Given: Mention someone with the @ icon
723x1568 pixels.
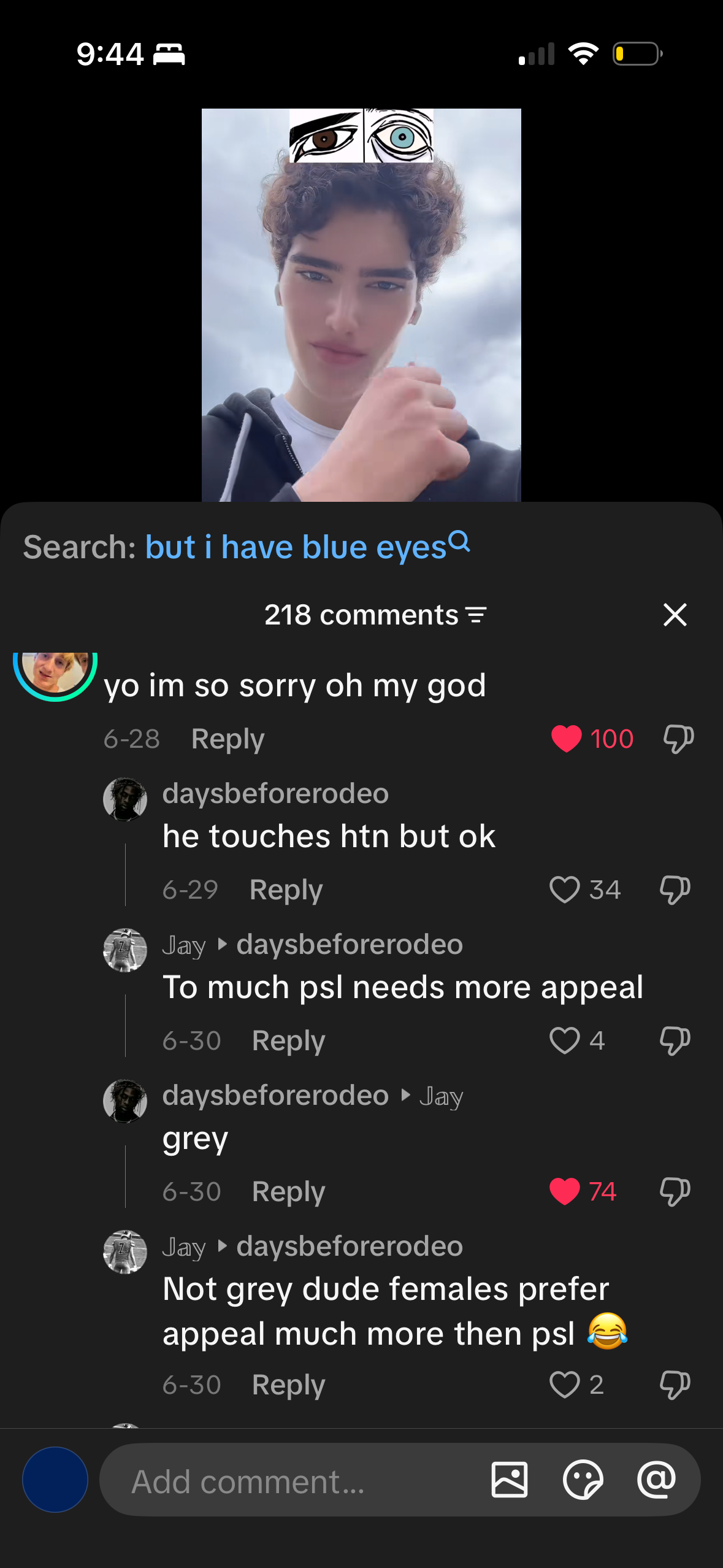Looking at the screenshot, I should tap(656, 1480).
